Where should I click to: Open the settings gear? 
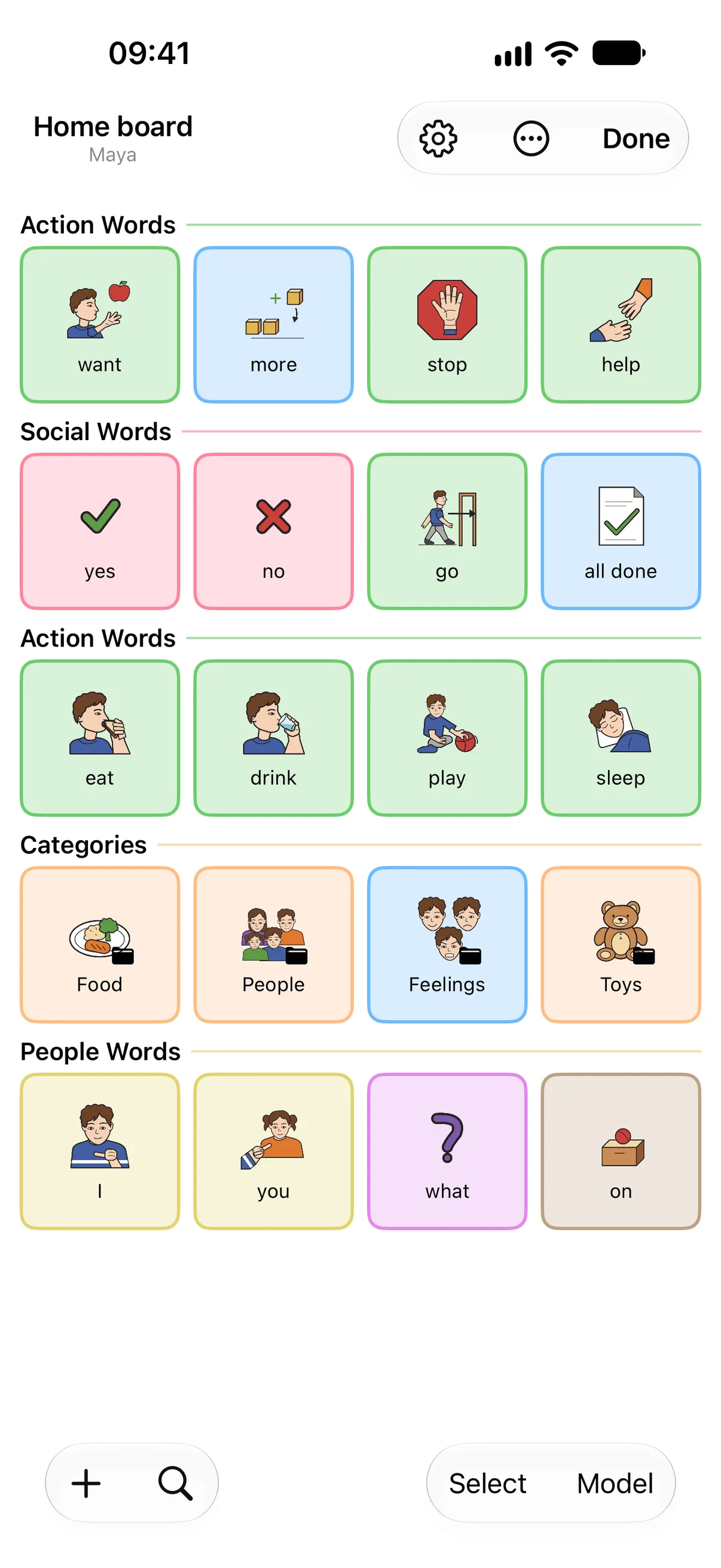click(438, 139)
